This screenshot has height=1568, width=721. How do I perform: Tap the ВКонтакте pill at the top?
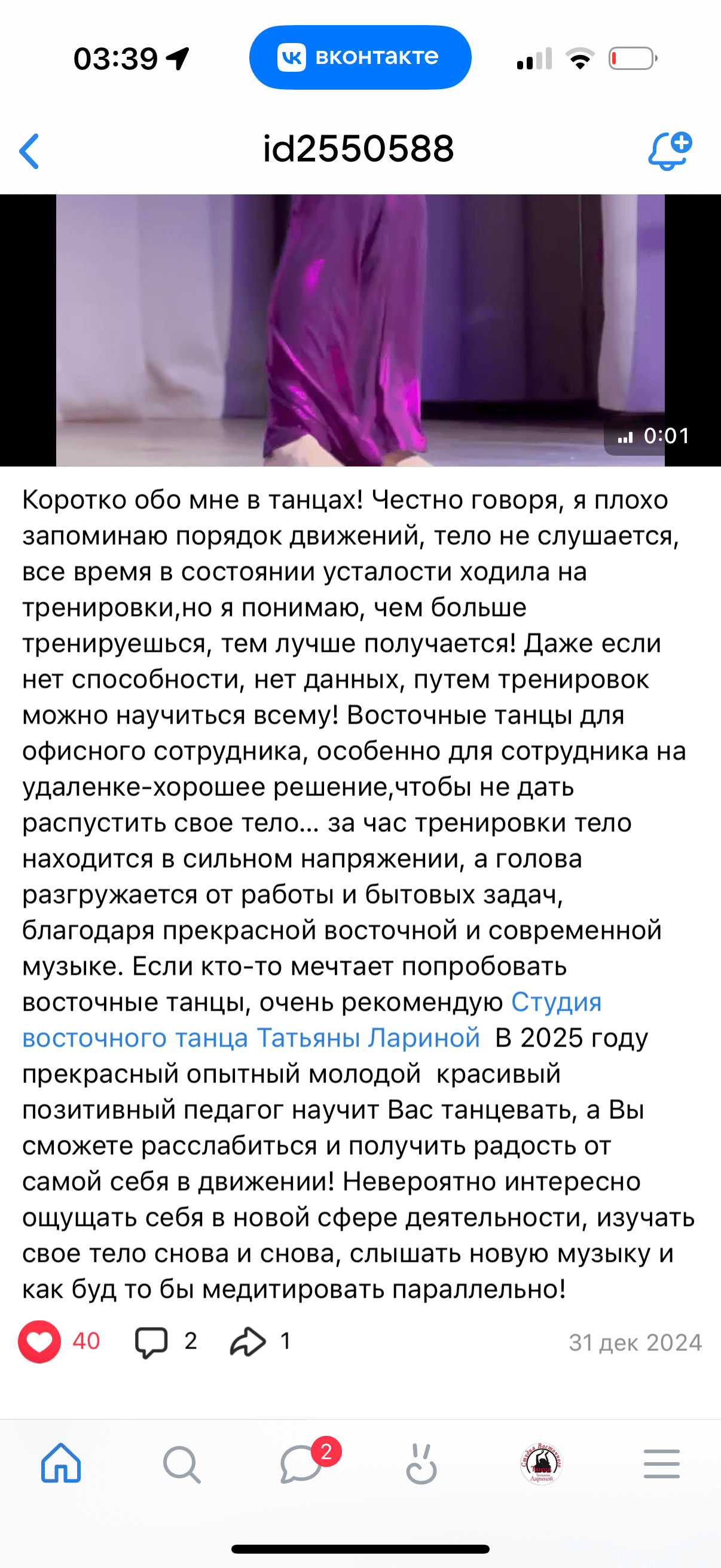pyautogui.click(x=360, y=57)
